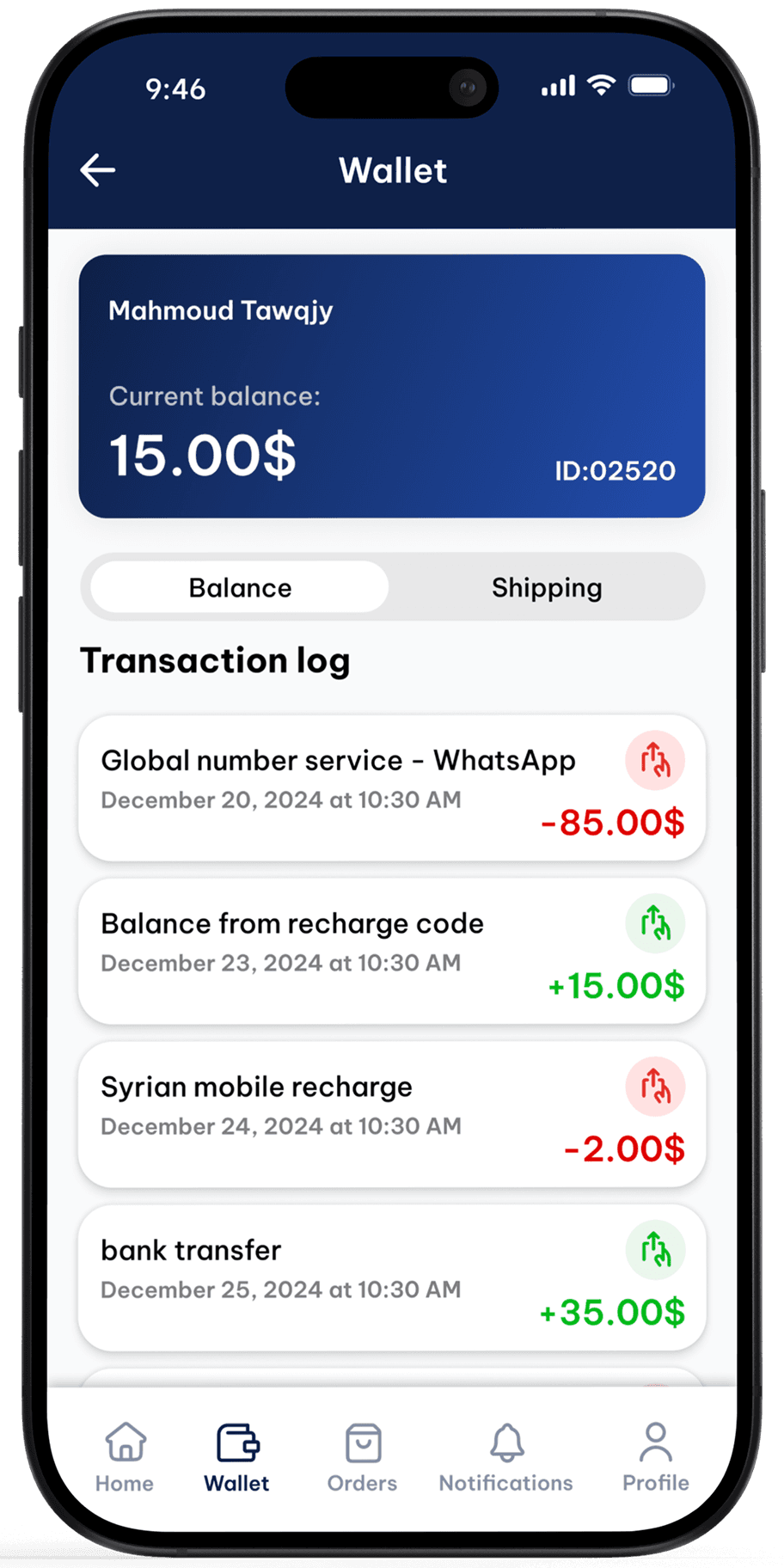Viewport: 784px width, 1568px height.
Task: Open the Global number service WhatsApp transaction
Action: pyautogui.click(x=392, y=787)
